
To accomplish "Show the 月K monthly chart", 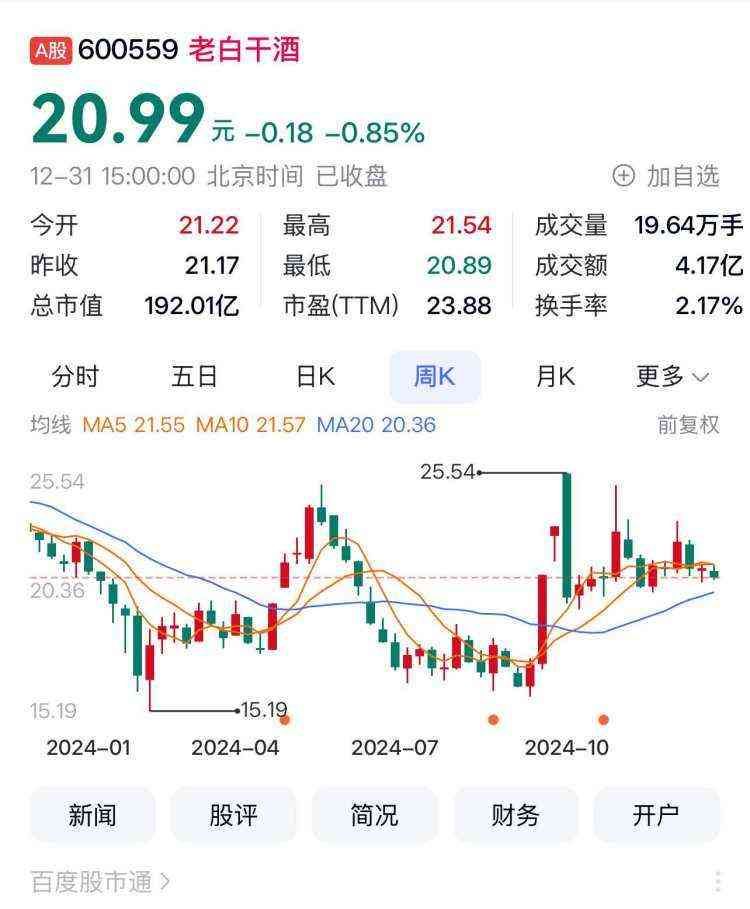I will [x=555, y=377].
